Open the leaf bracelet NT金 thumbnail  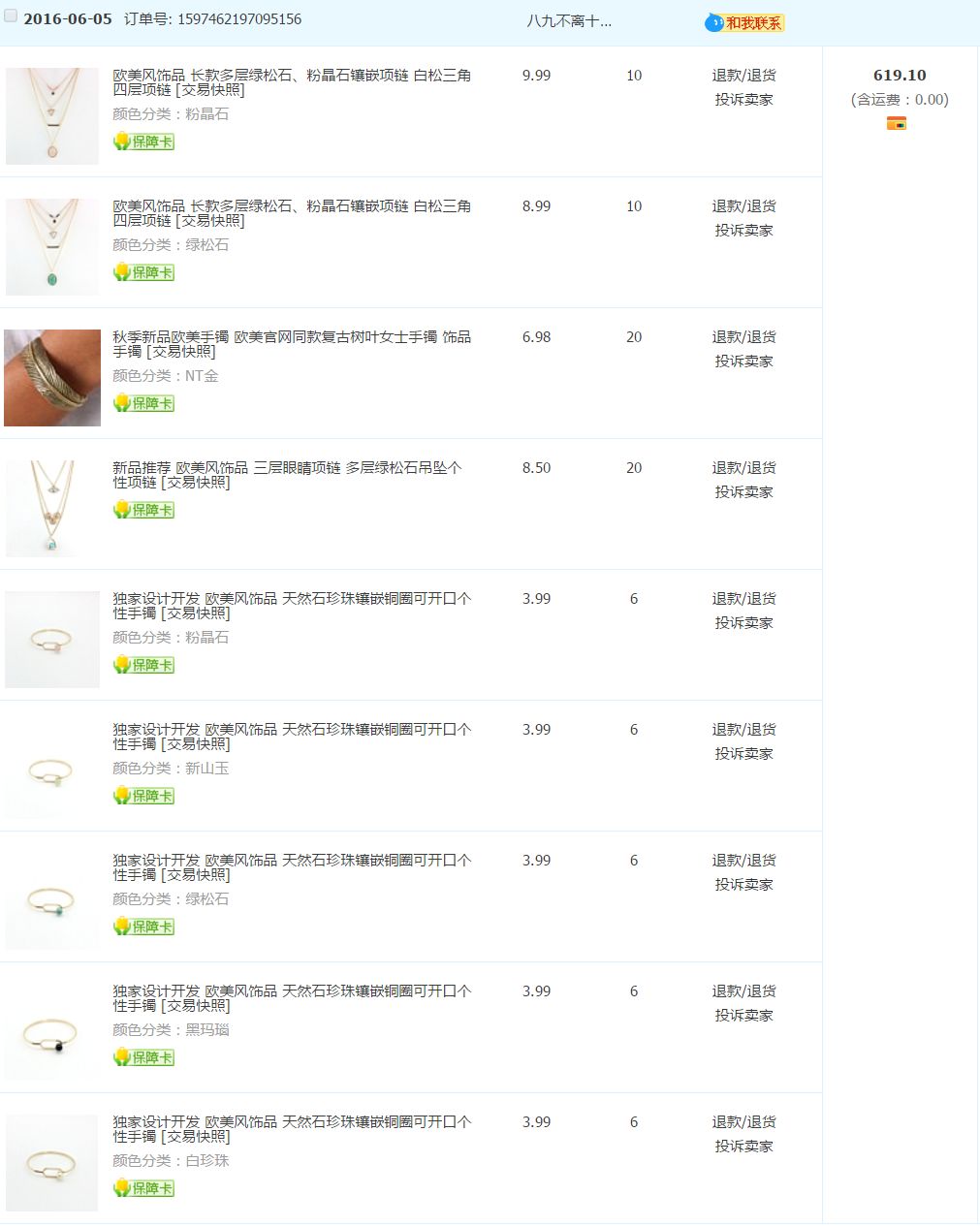pyautogui.click(x=52, y=378)
